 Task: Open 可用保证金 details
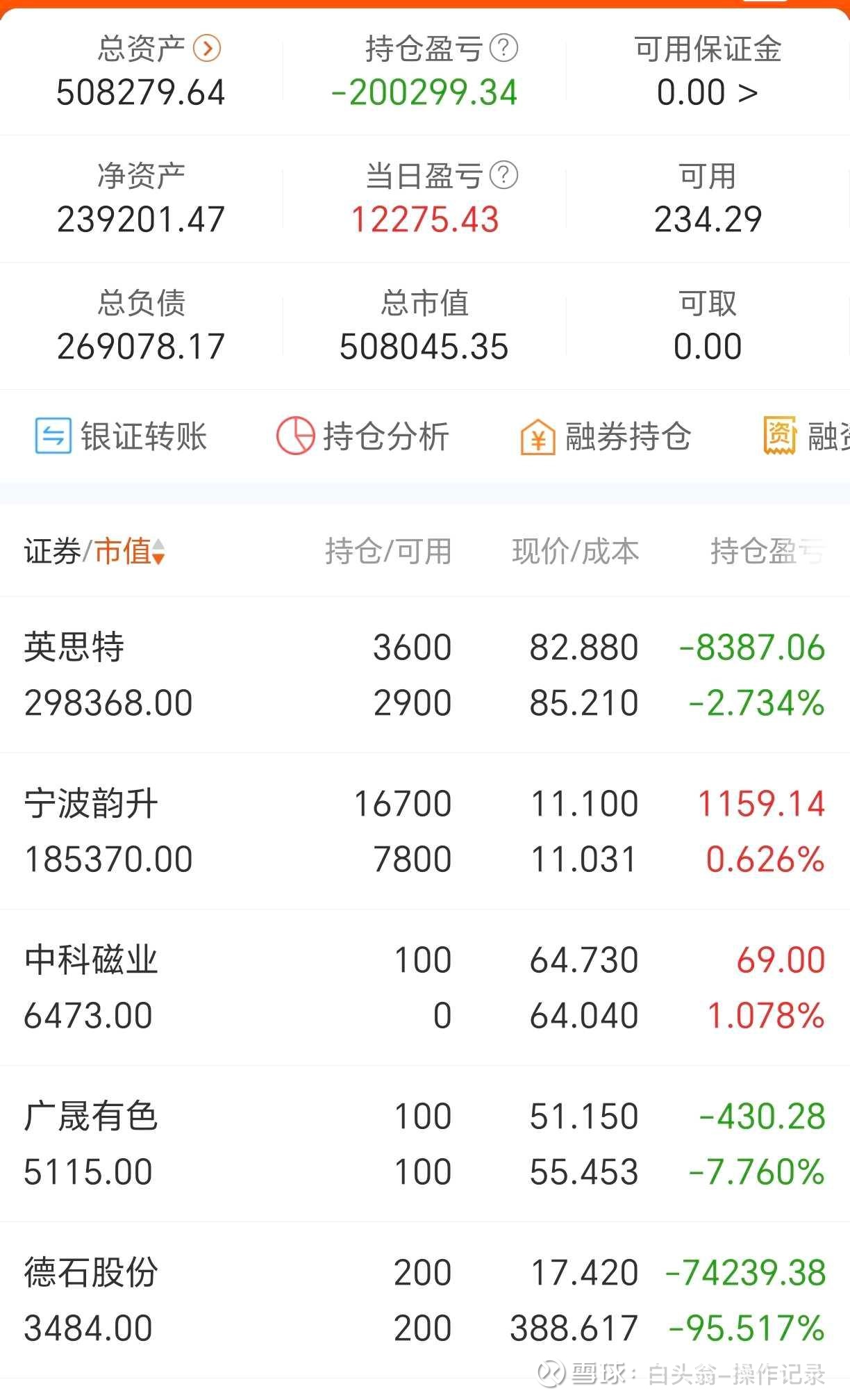pyautogui.click(x=708, y=71)
